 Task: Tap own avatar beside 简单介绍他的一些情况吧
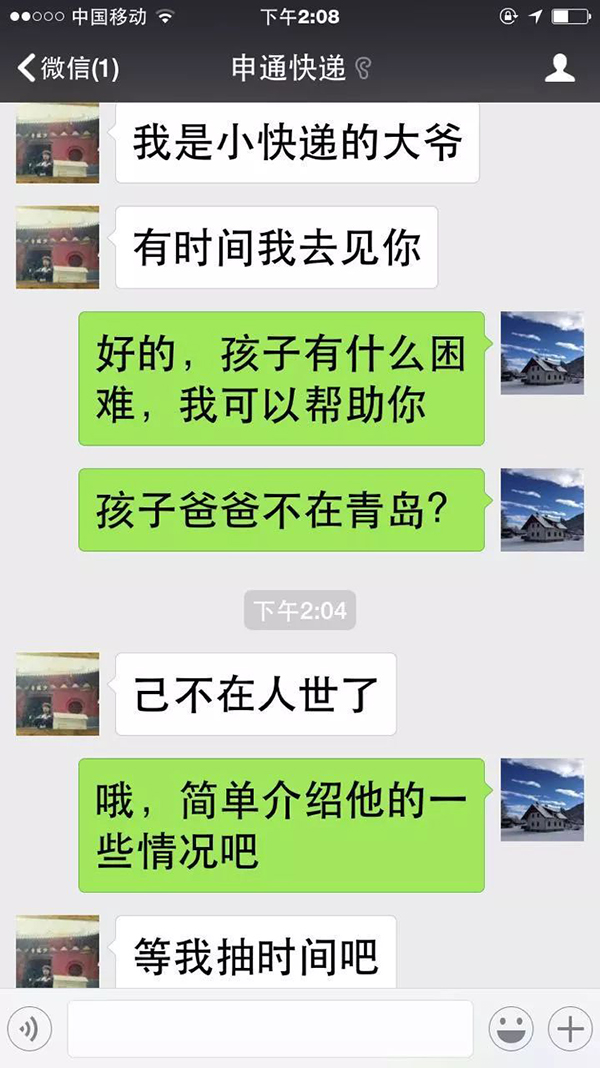[542, 799]
